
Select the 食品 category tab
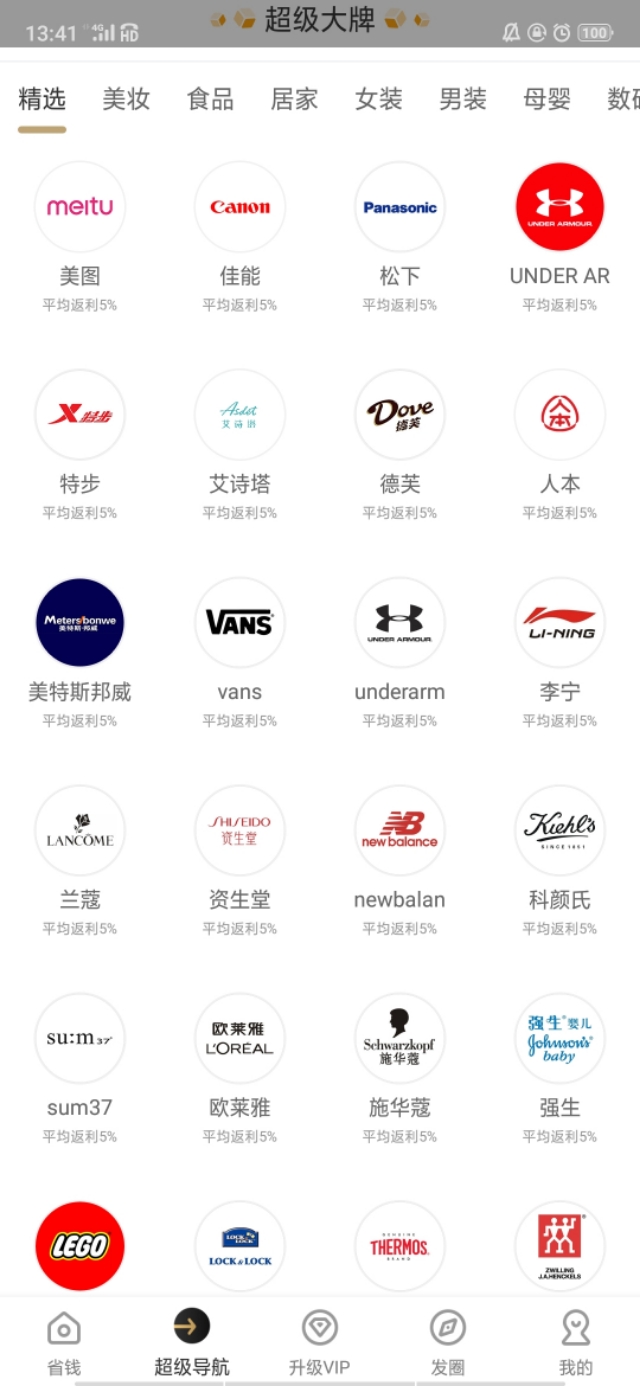[210, 99]
